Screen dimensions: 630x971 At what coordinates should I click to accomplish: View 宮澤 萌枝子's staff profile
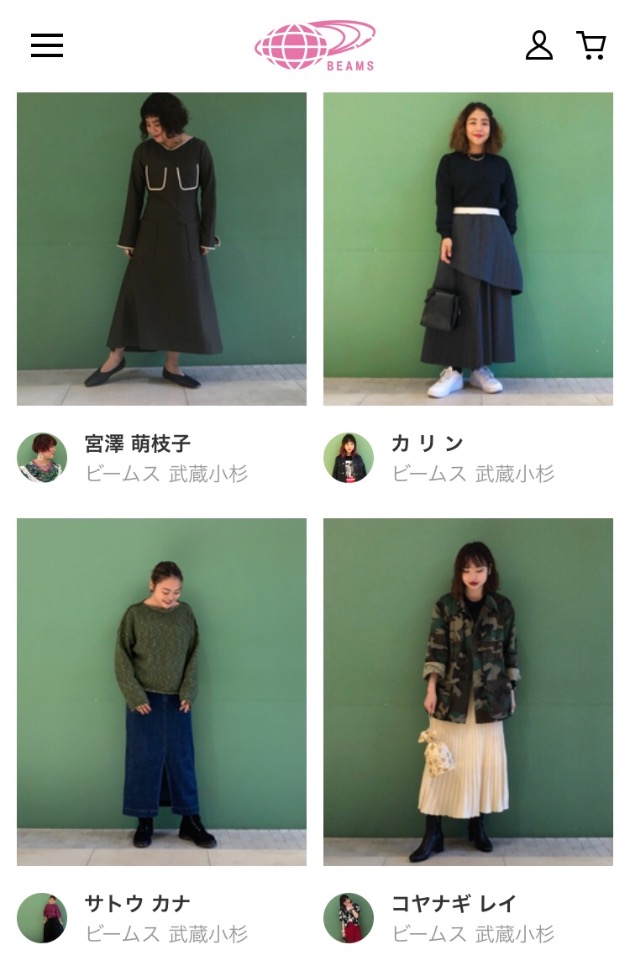138,444
